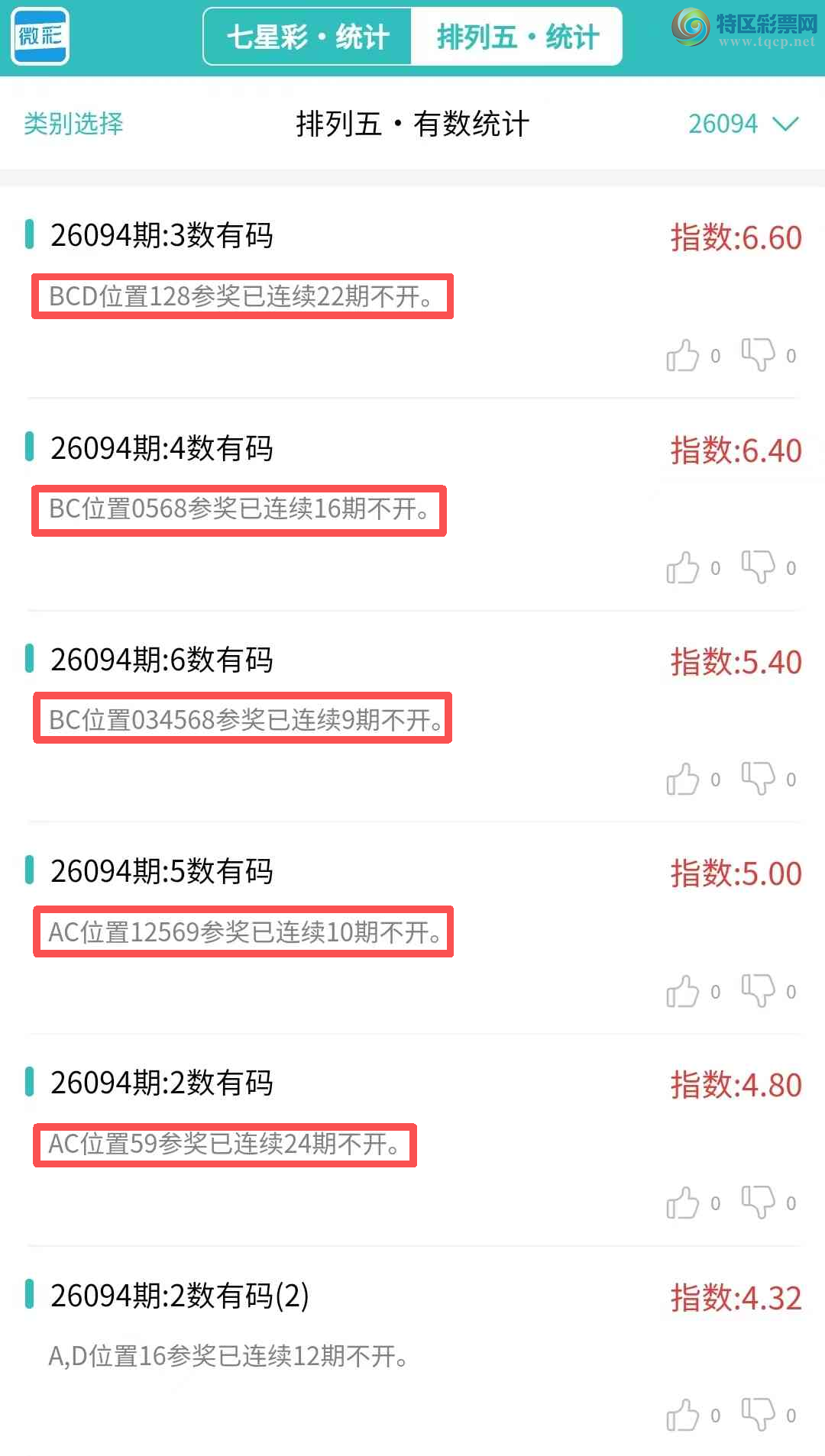Give a thumbs up to 4数有码
Image resolution: width=825 pixels, height=1456 pixels.
point(683,568)
